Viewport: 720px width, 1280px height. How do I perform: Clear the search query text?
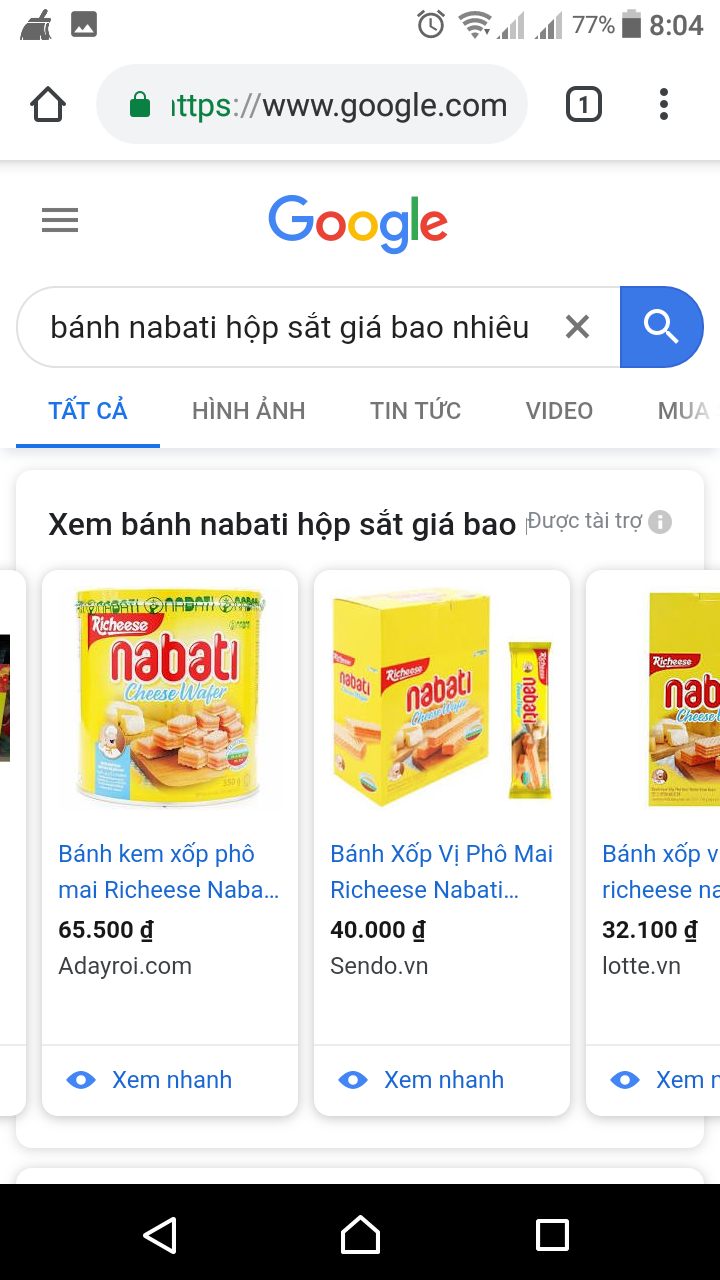[x=577, y=327]
